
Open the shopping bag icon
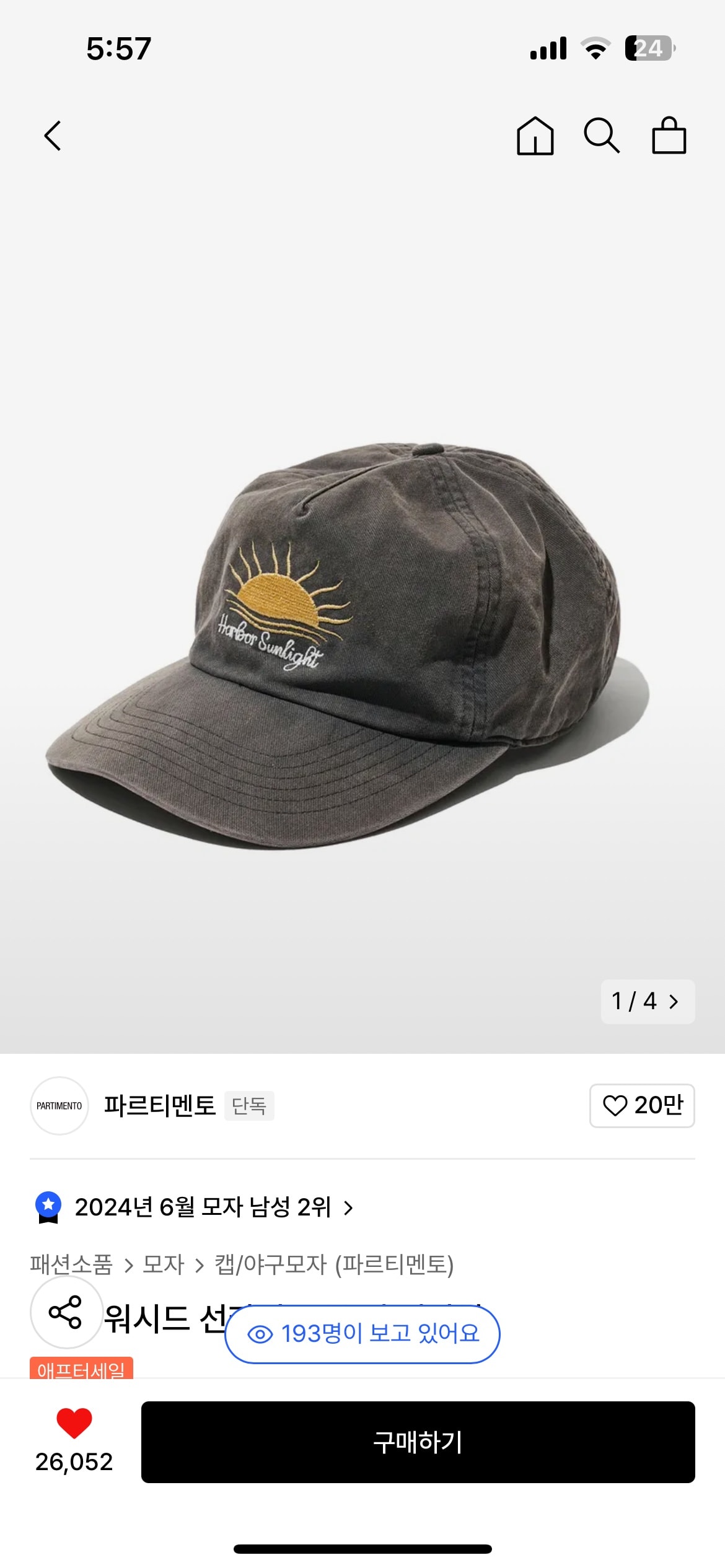670,136
